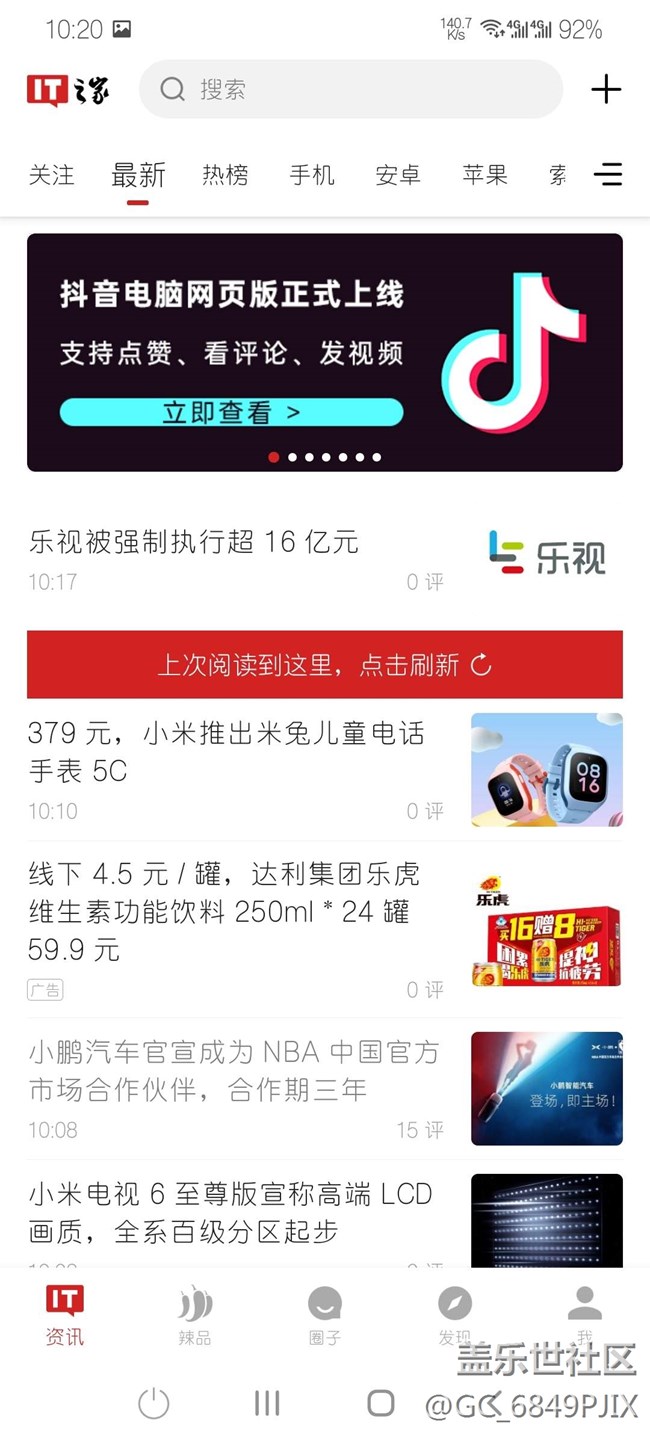Tap the system home button
This screenshot has height=1444, width=650.
[x=380, y=1403]
